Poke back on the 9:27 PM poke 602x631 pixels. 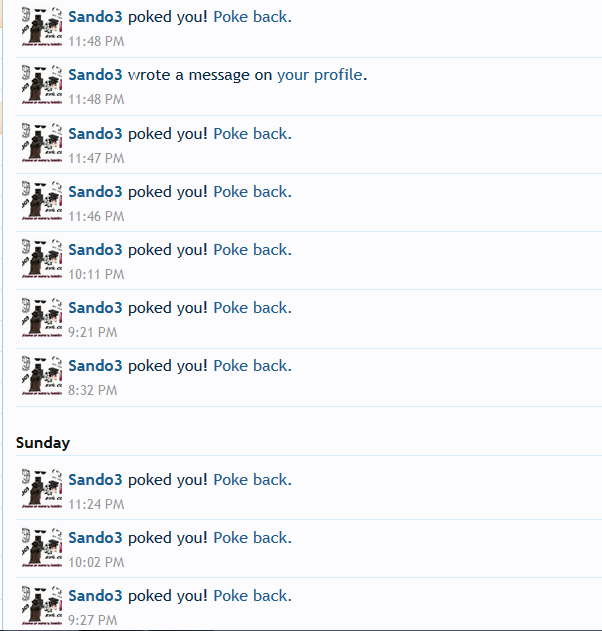pyautogui.click(x=250, y=596)
